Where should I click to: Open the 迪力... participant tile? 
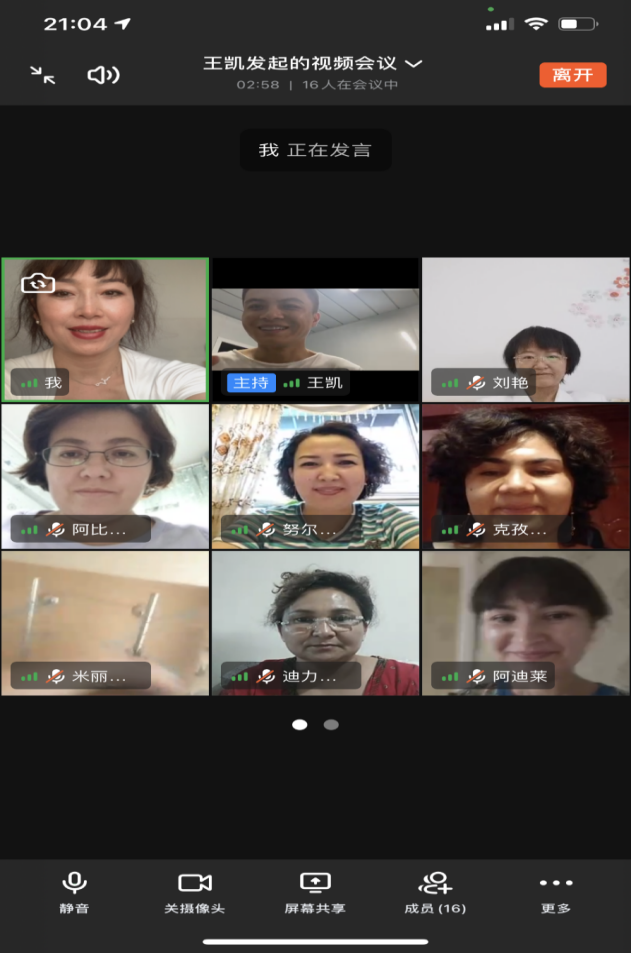click(315, 622)
